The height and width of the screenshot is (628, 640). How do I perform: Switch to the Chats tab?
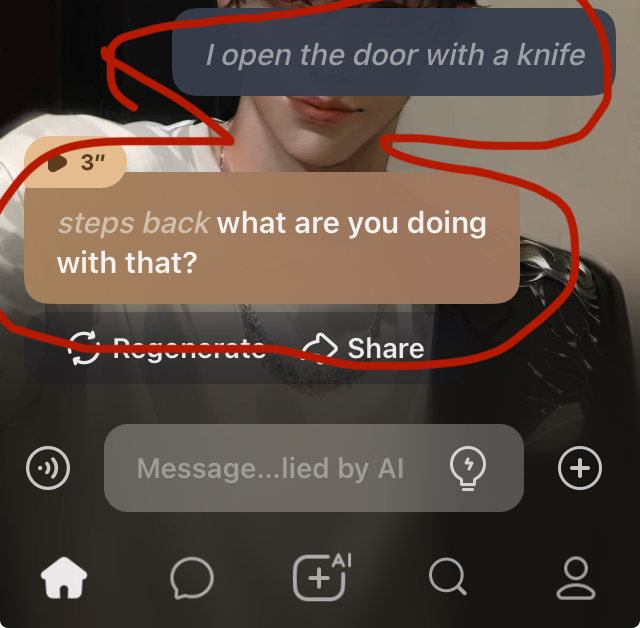(x=191, y=577)
